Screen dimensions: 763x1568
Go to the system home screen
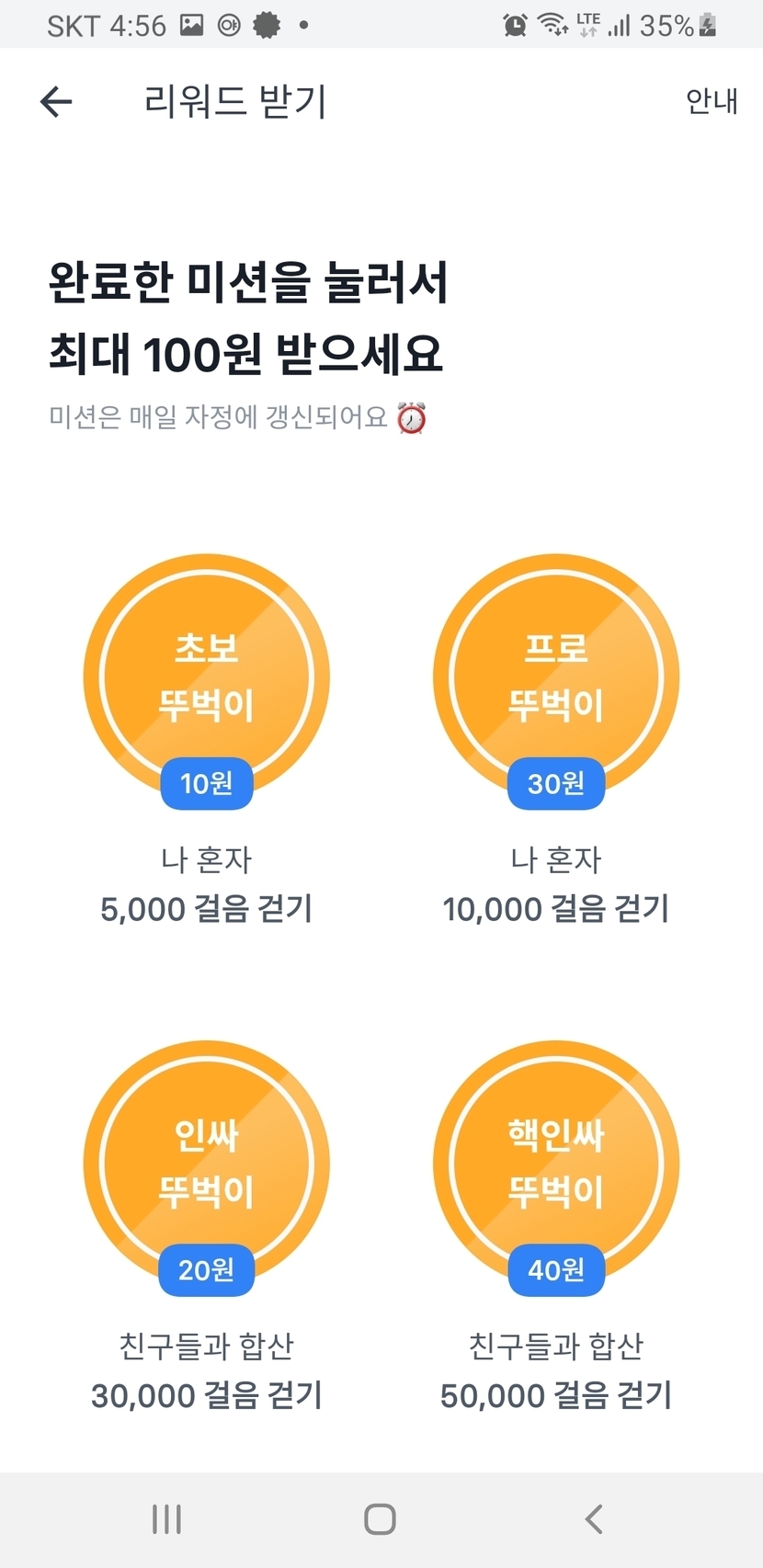click(x=380, y=1519)
